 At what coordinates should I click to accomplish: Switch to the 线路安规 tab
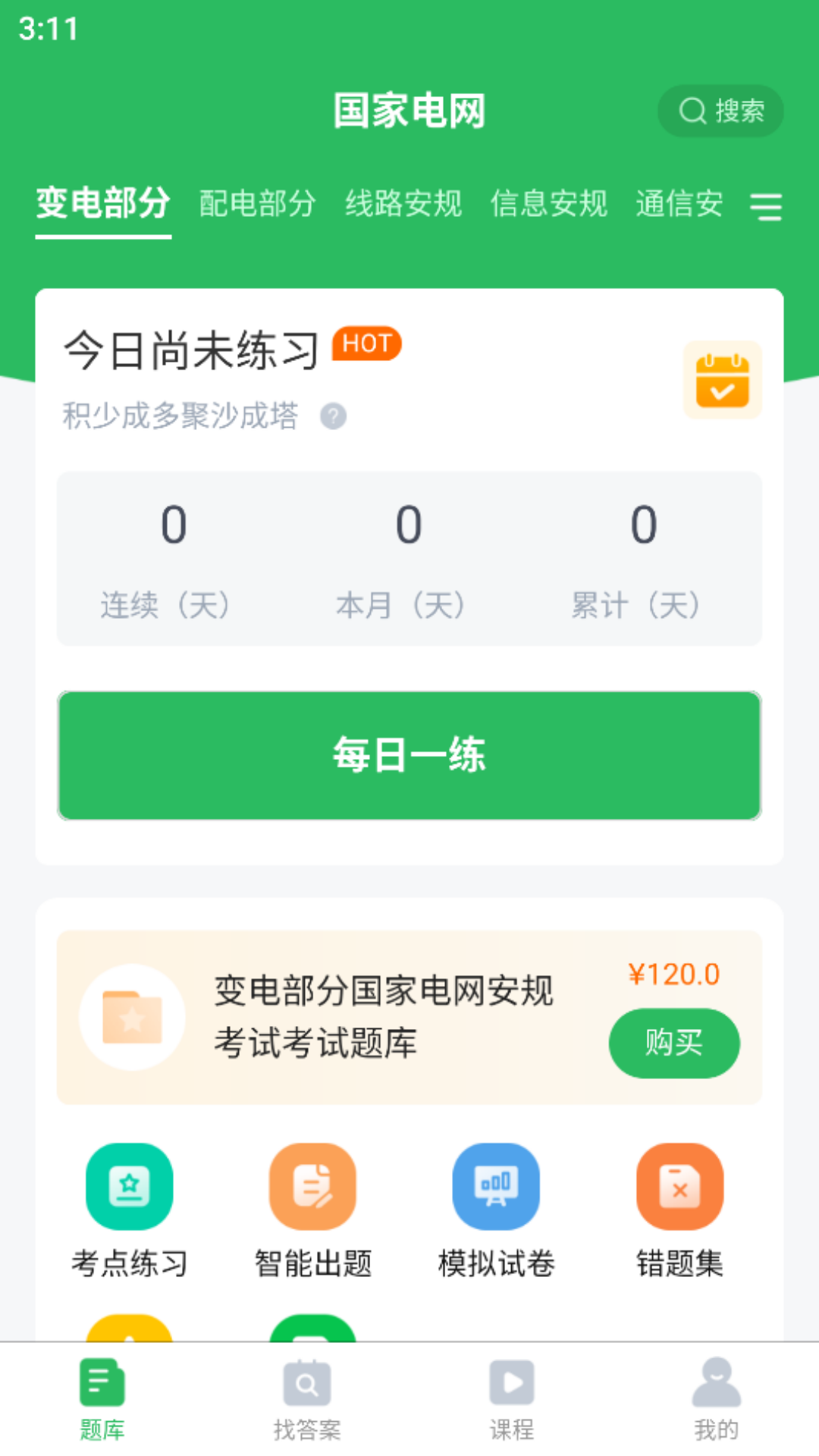point(403,203)
